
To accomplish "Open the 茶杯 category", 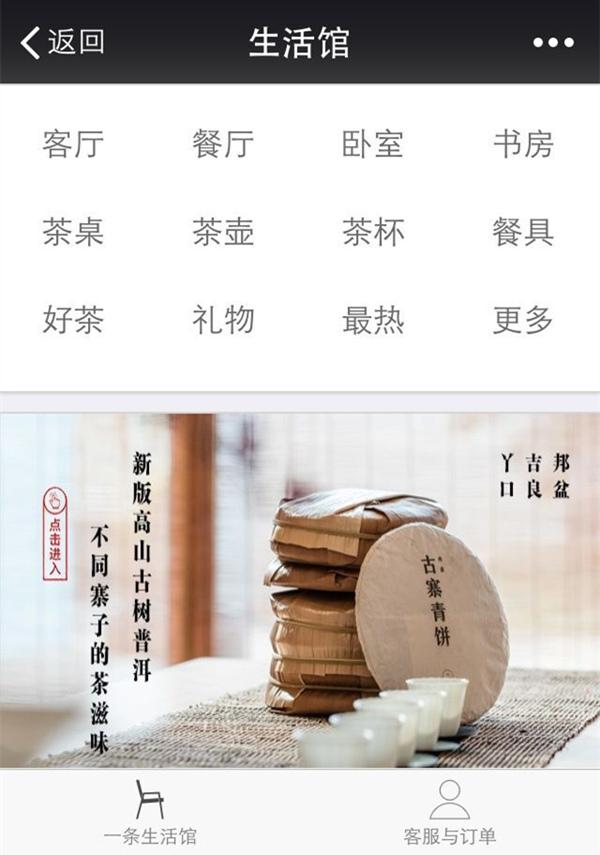I will 373,232.
